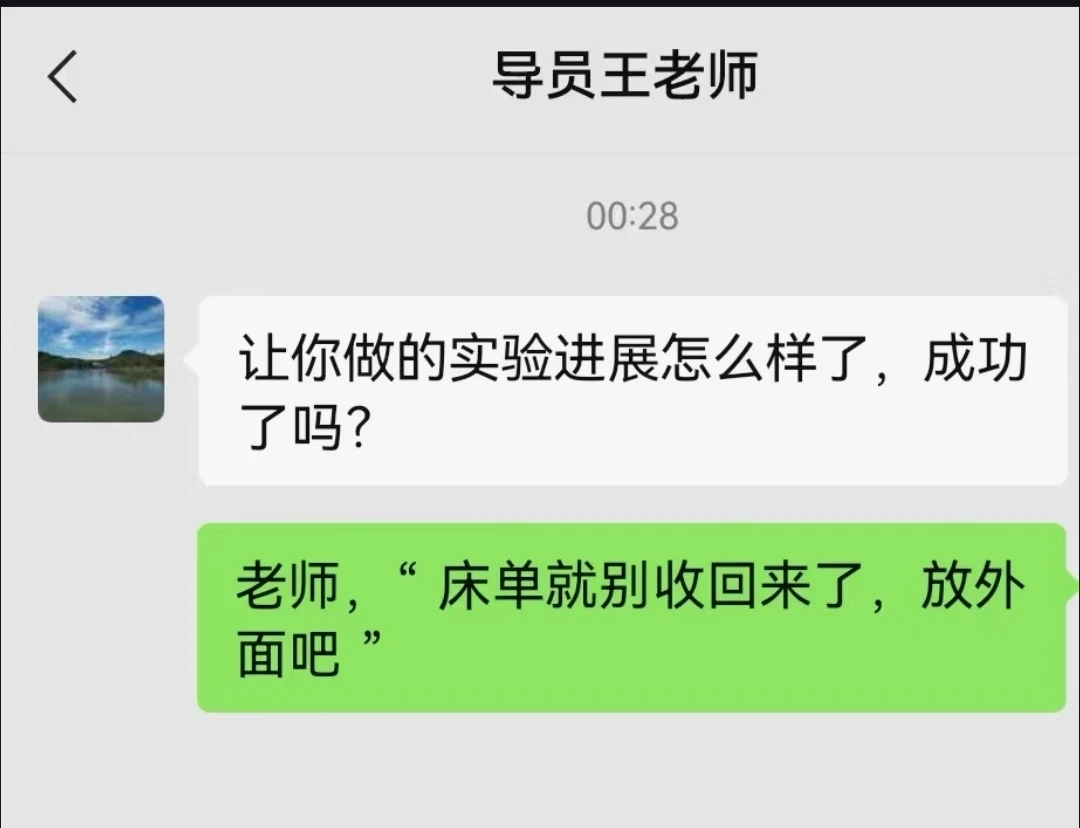Go back from the 导员王老师 chat
The width and height of the screenshot is (1080, 828).
pyautogui.click(x=62, y=77)
